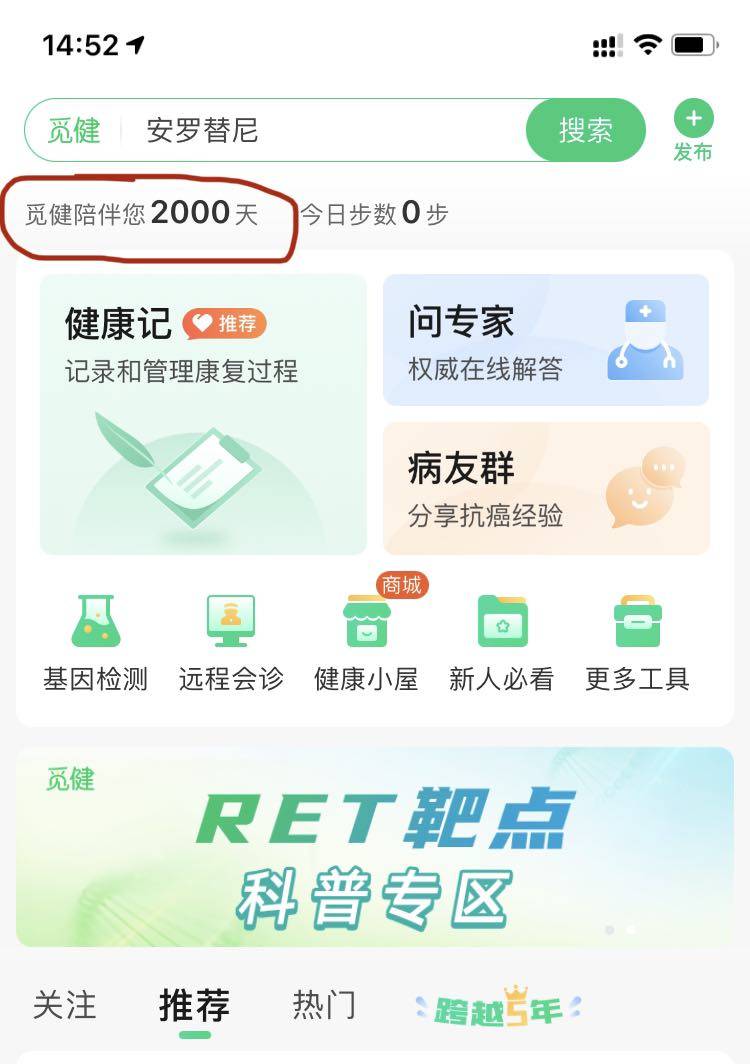This screenshot has width=750, height=1064.
Task: Open the RET靶点 科普专区 banner
Action: [375, 846]
